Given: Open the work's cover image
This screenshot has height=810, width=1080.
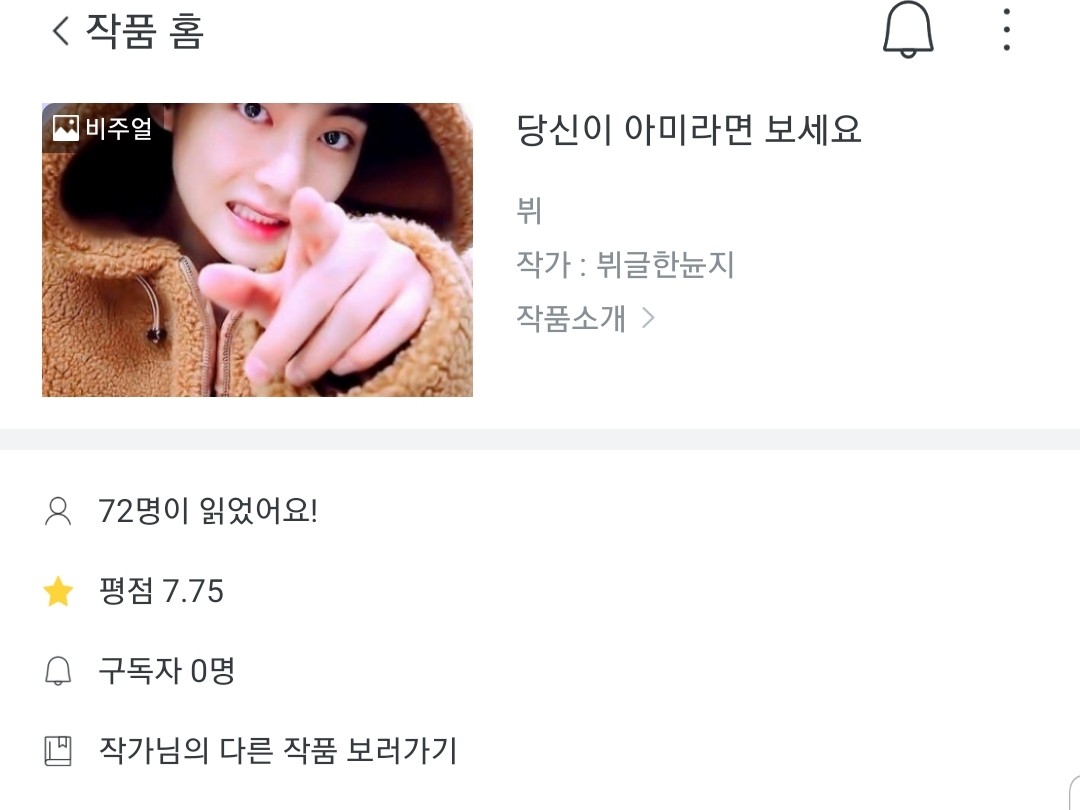Looking at the screenshot, I should coord(257,250).
